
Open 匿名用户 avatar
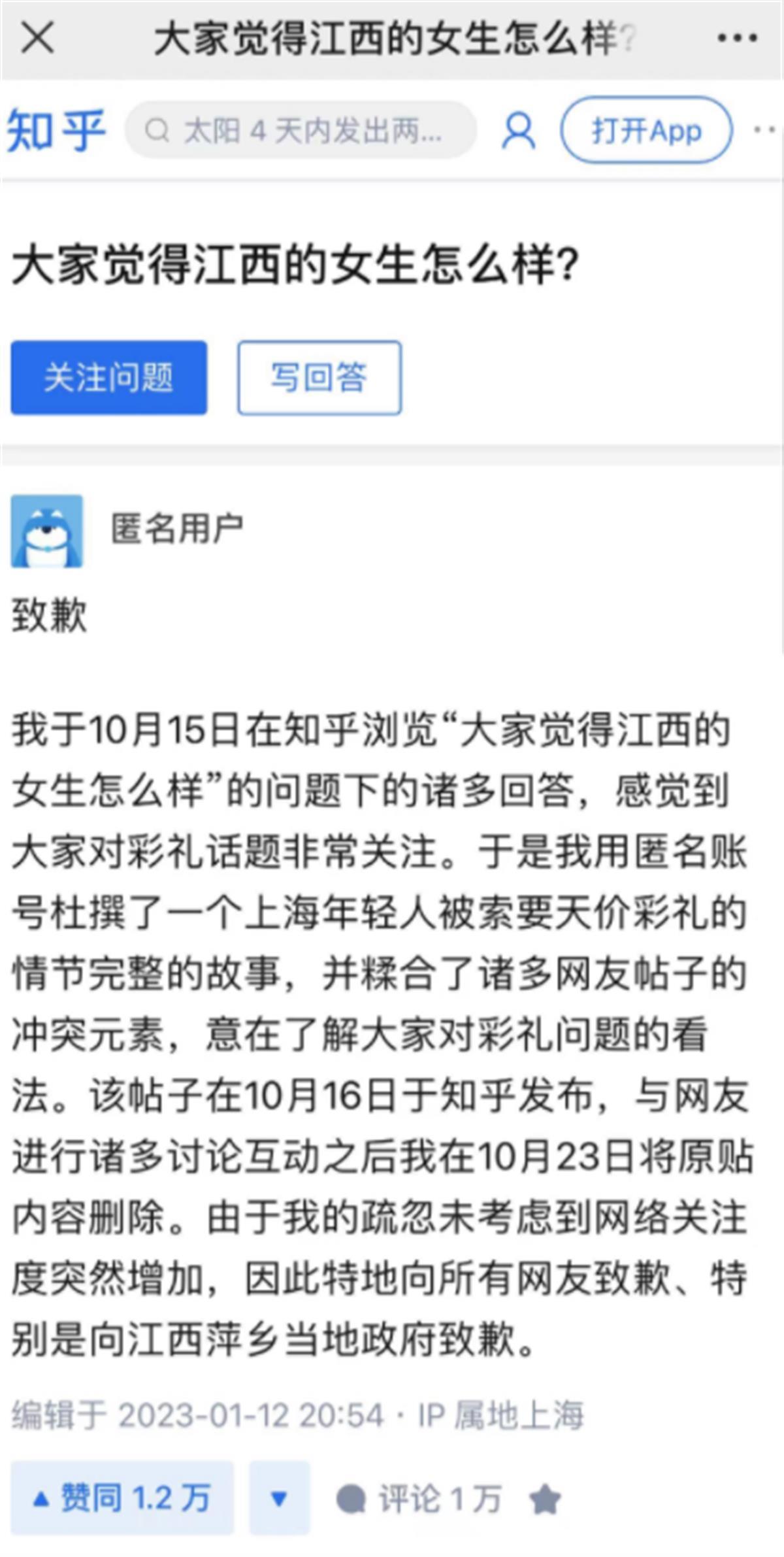(47, 531)
